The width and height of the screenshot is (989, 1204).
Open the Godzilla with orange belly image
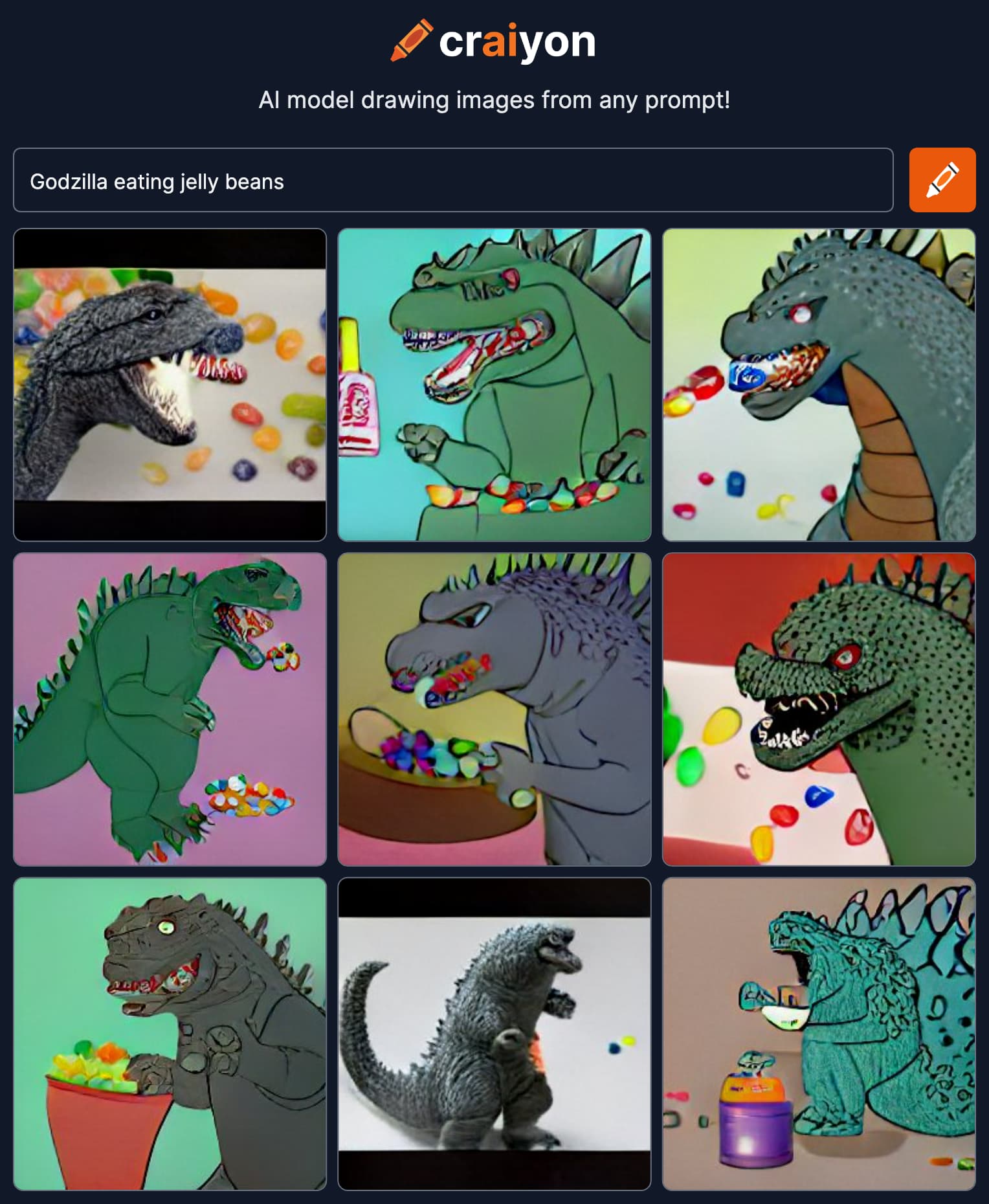pos(818,385)
